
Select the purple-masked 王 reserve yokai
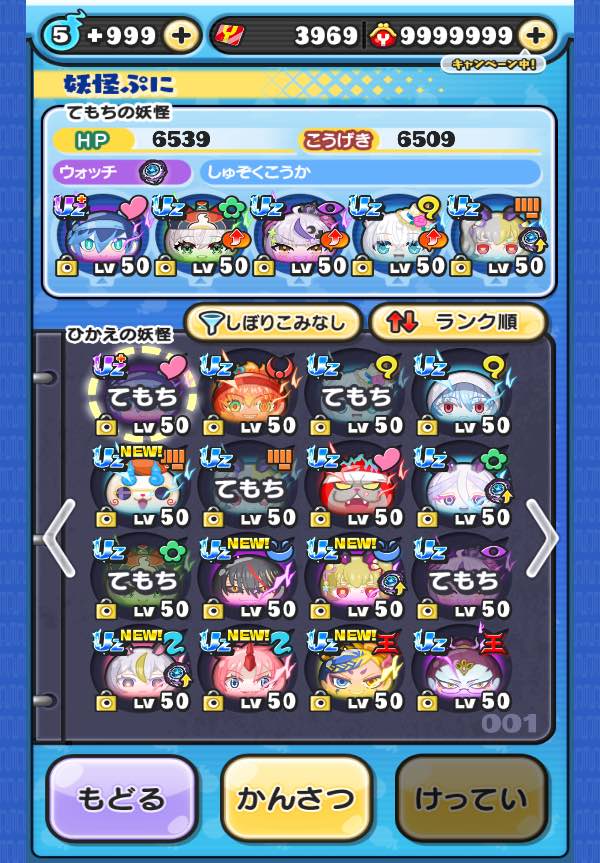pos(459,672)
